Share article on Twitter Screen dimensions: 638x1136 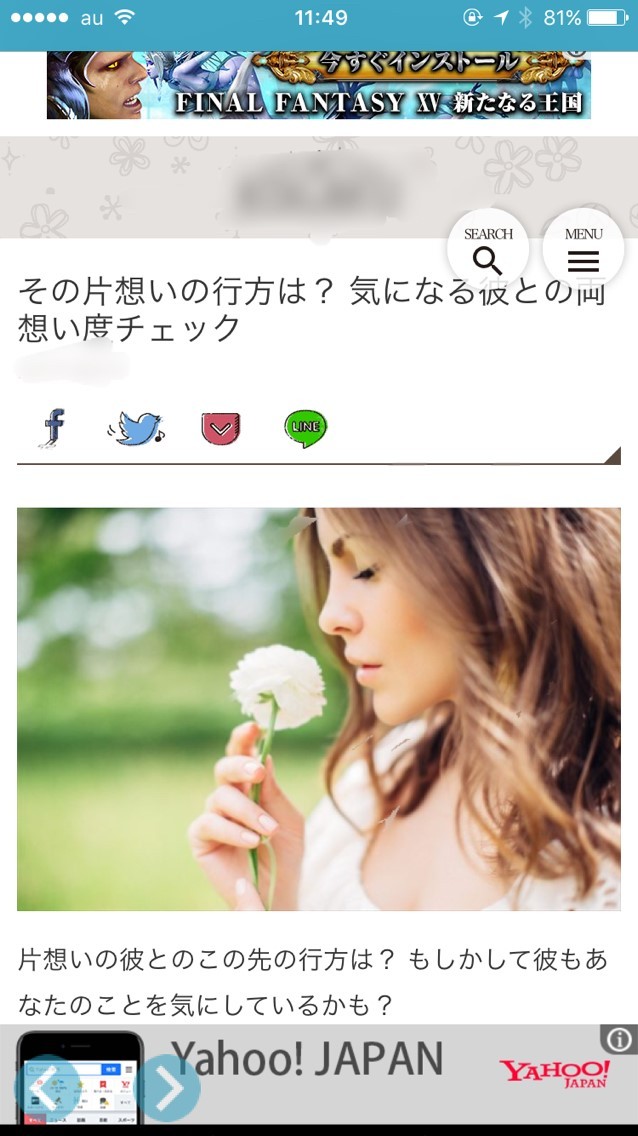tap(137, 428)
